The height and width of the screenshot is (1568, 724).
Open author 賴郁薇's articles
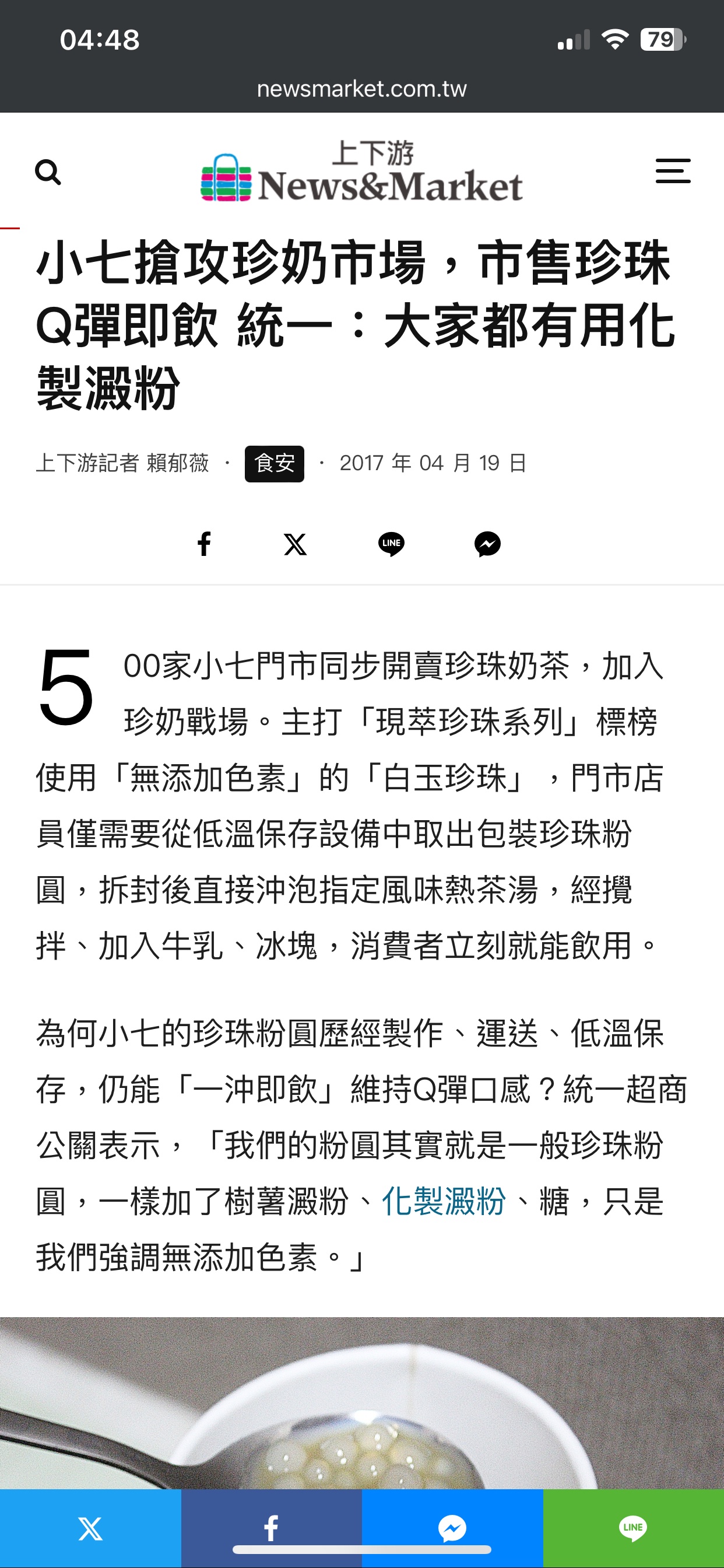point(177,463)
